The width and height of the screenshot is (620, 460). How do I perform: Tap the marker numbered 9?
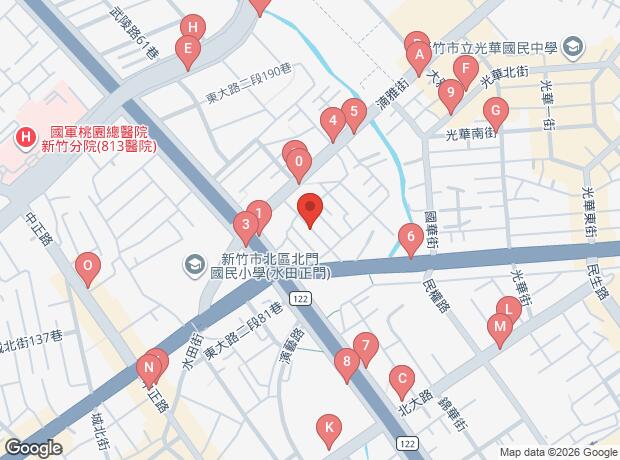pos(451,93)
